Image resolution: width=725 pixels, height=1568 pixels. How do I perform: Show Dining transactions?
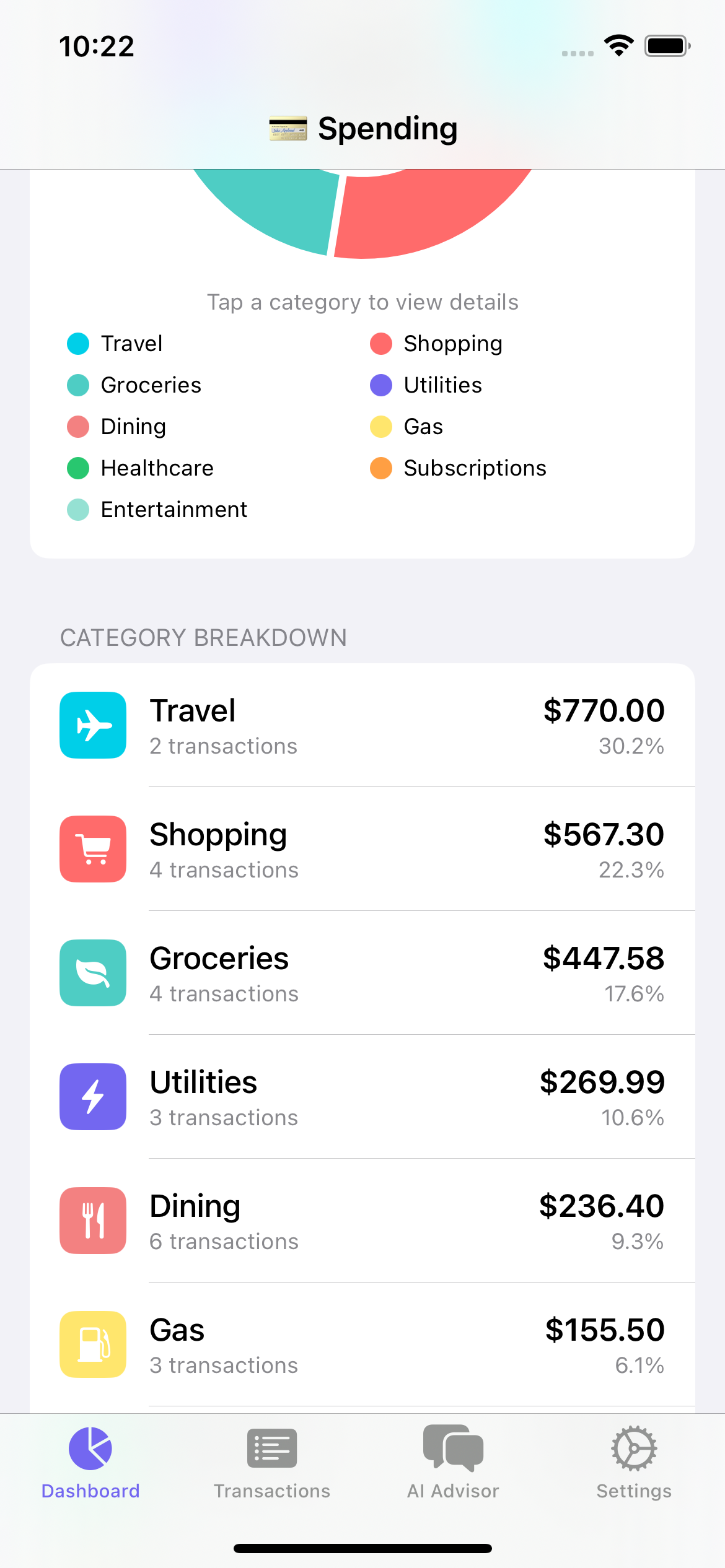click(x=362, y=1221)
